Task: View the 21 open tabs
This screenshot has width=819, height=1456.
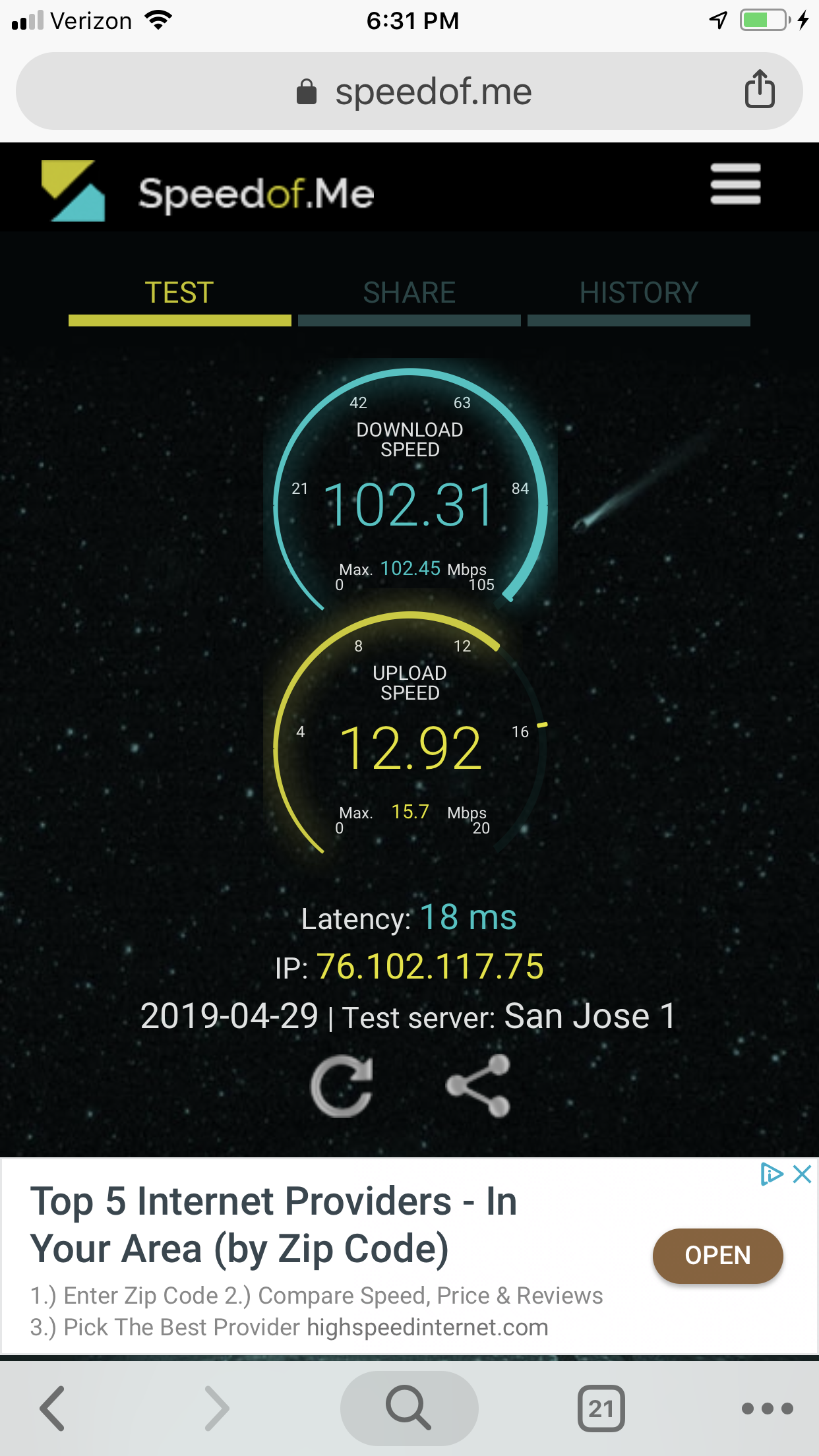Action: (x=601, y=1408)
